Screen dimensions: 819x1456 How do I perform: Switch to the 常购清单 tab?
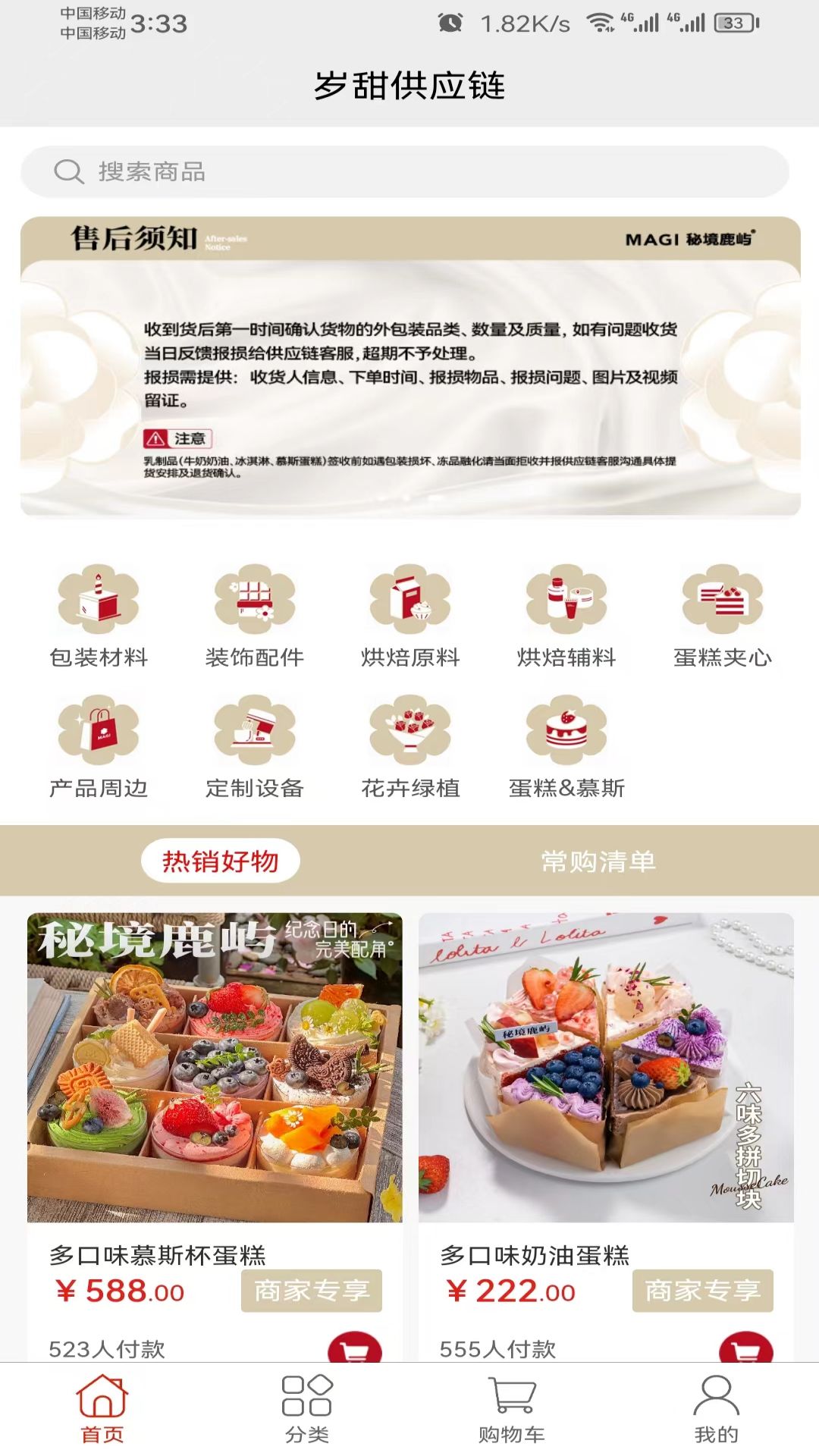click(x=598, y=861)
